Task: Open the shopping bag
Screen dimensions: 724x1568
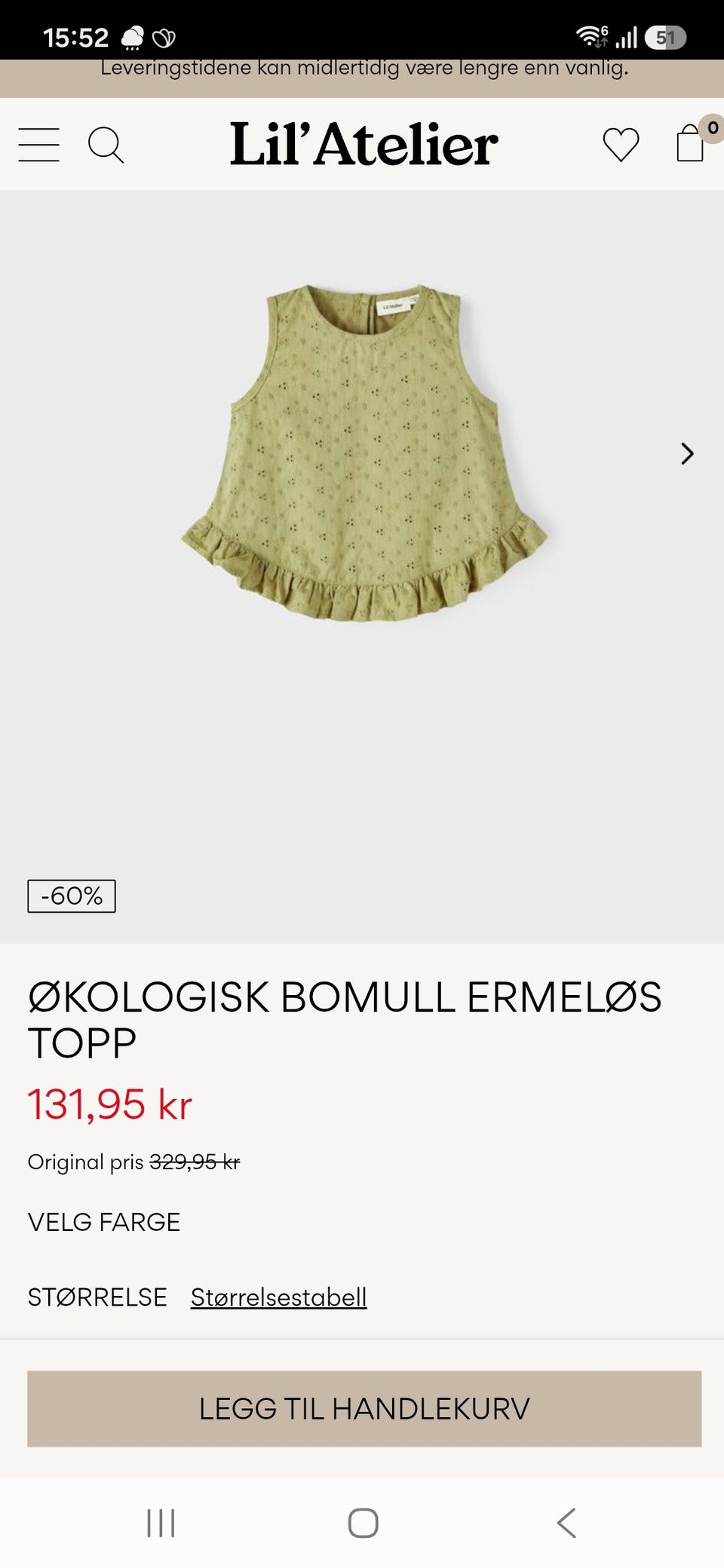Action: pos(690,142)
